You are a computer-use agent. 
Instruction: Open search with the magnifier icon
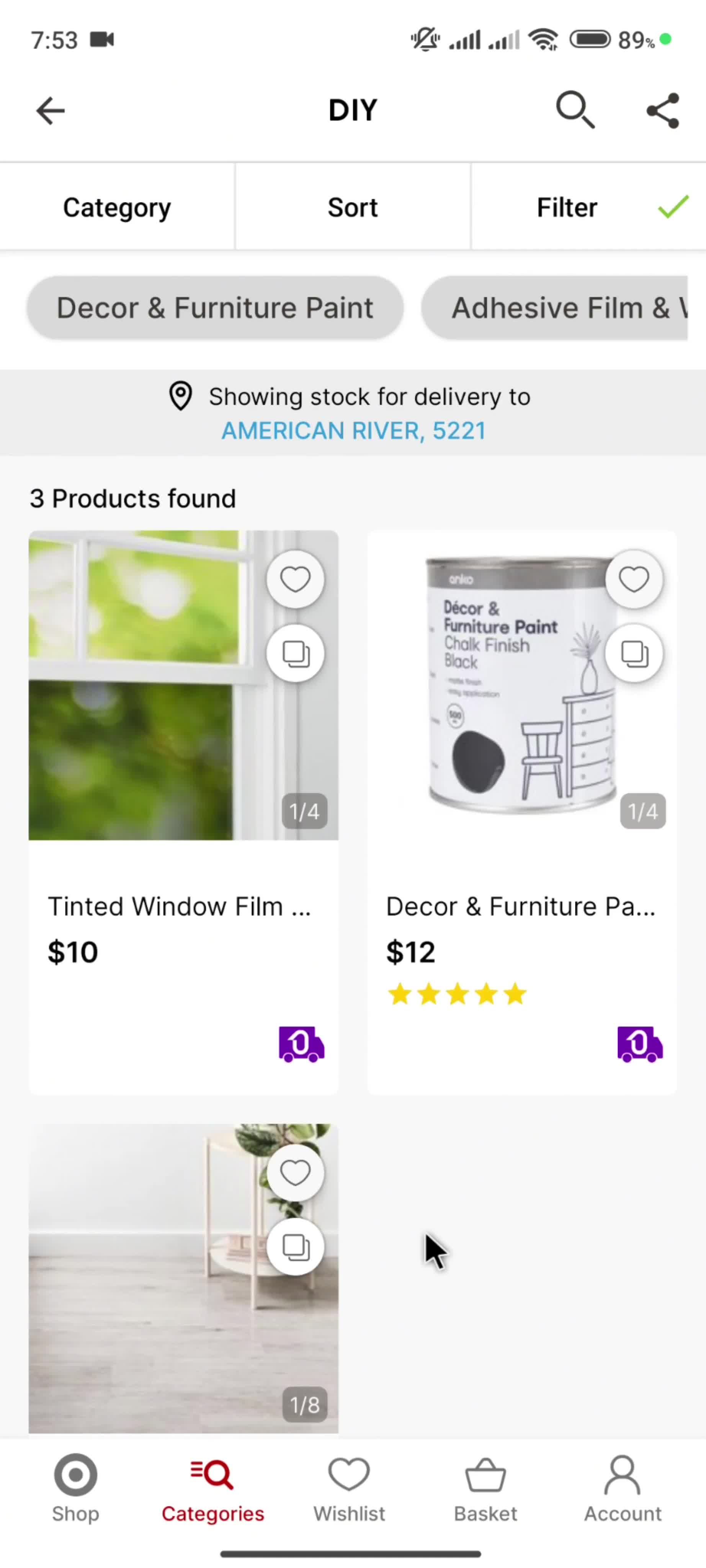point(575,110)
